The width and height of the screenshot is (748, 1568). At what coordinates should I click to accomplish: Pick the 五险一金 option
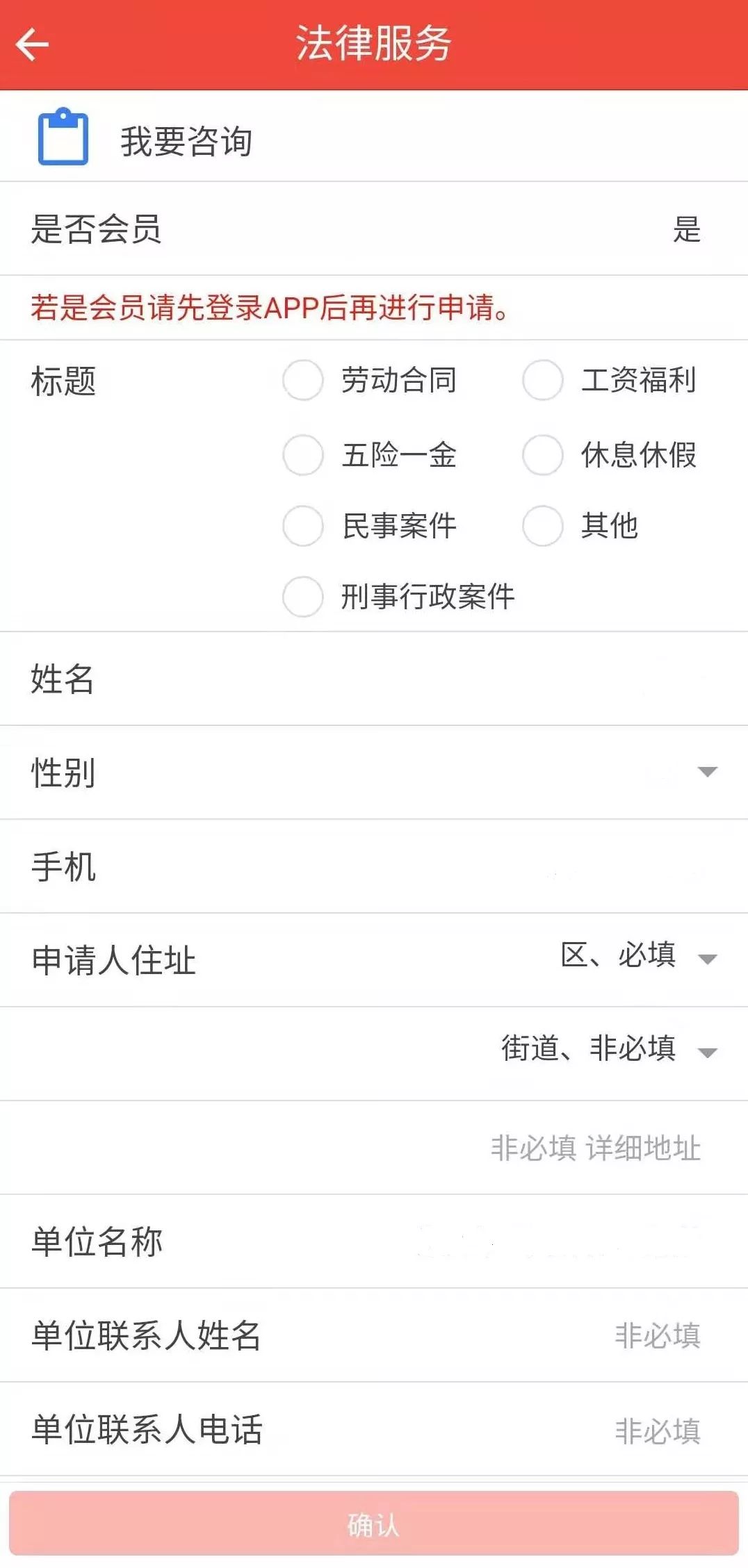(x=303, y=455)
